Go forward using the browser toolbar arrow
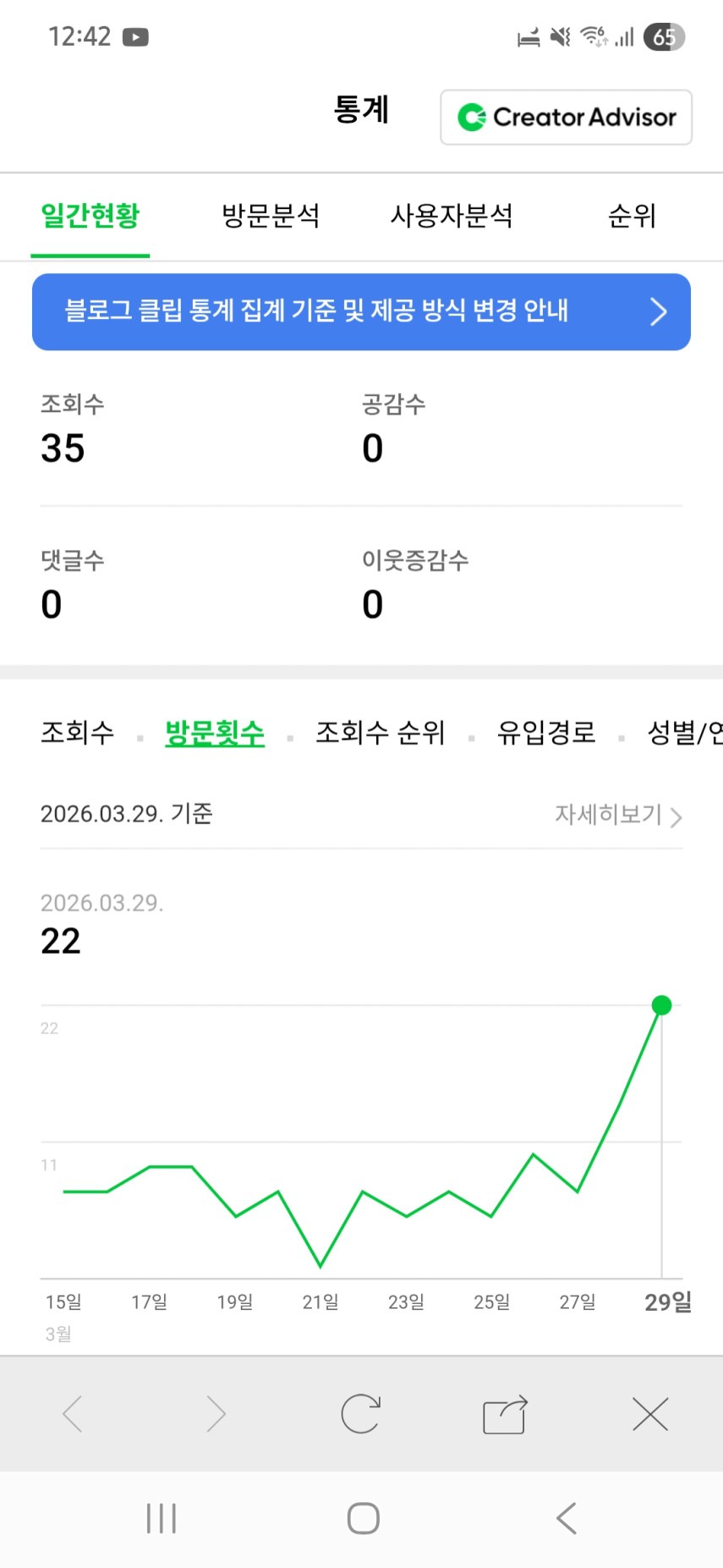The image size is (723, 1568). 216,1414
